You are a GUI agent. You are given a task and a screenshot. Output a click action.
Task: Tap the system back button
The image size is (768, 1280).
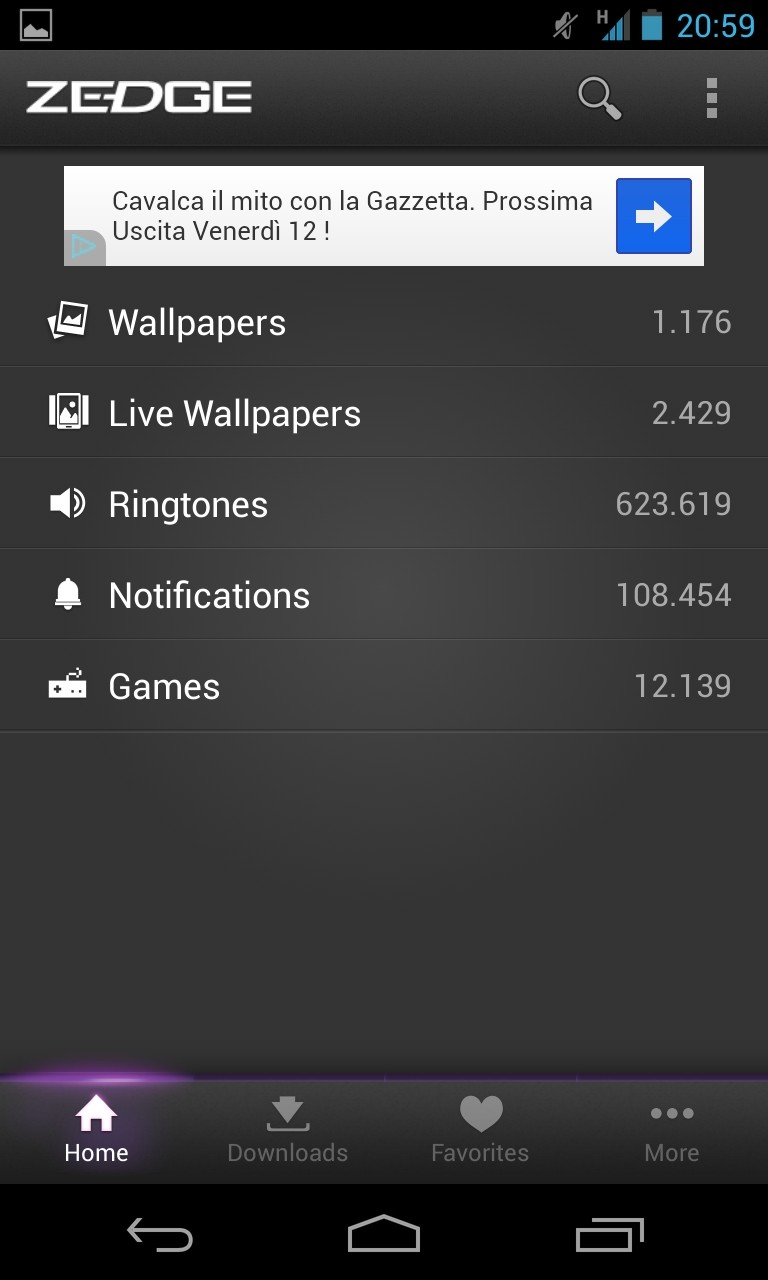[160, 1234]
